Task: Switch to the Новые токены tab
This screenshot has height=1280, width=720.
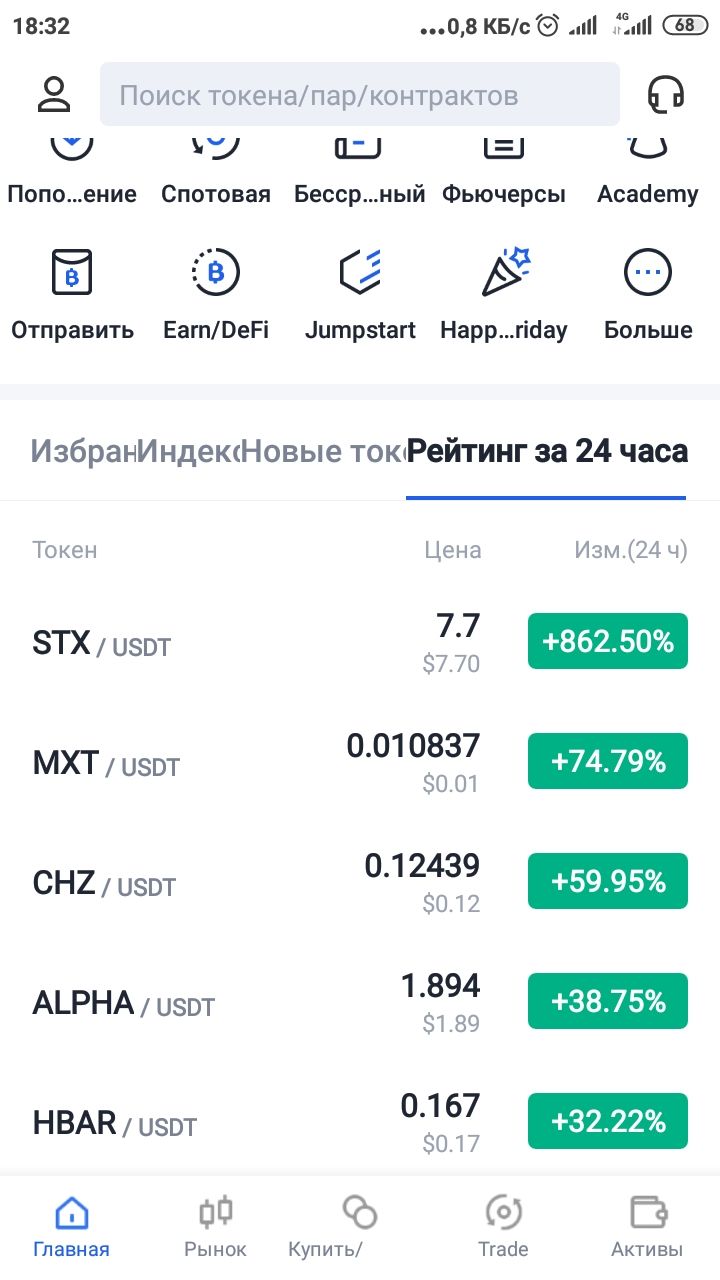Action: 324,451
